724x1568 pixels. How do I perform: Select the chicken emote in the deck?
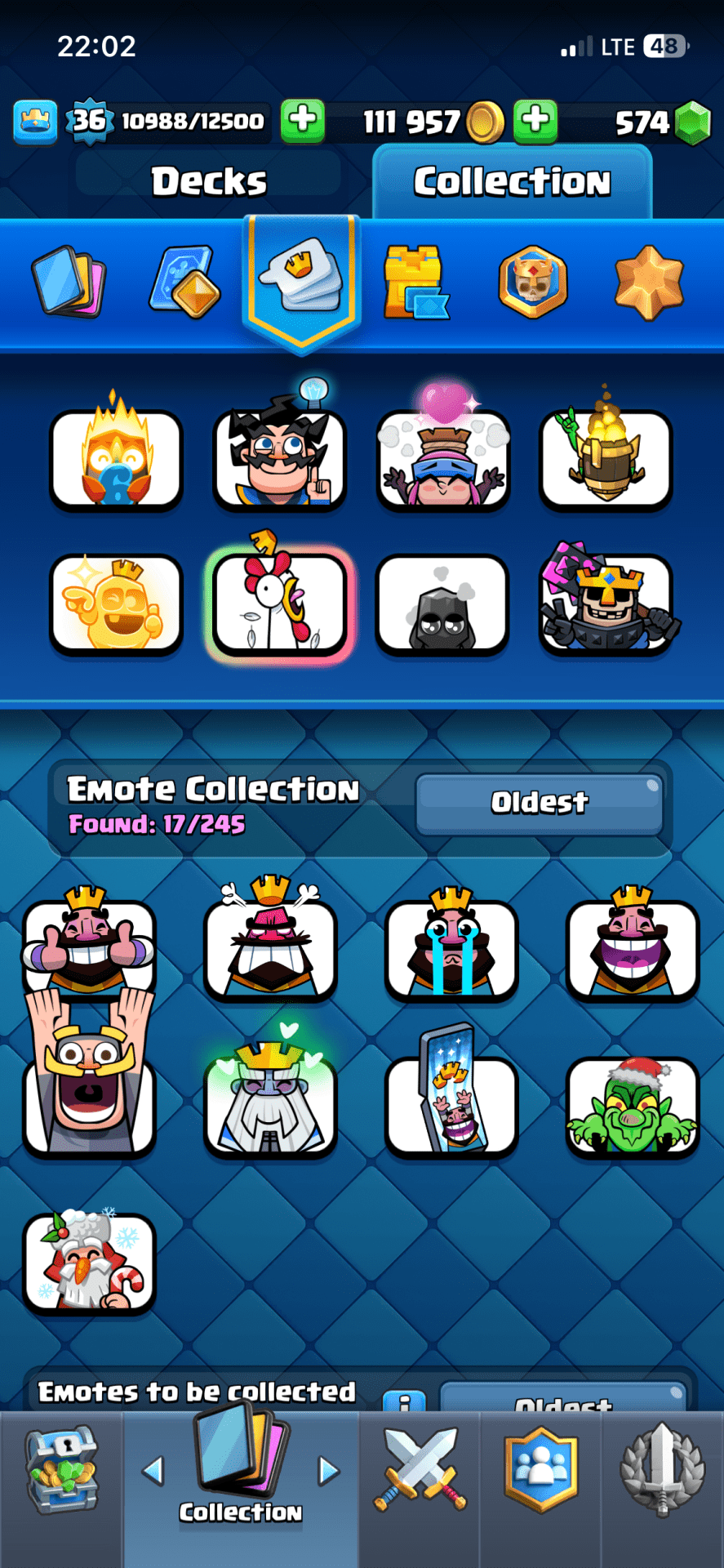(x=279, y=603)
